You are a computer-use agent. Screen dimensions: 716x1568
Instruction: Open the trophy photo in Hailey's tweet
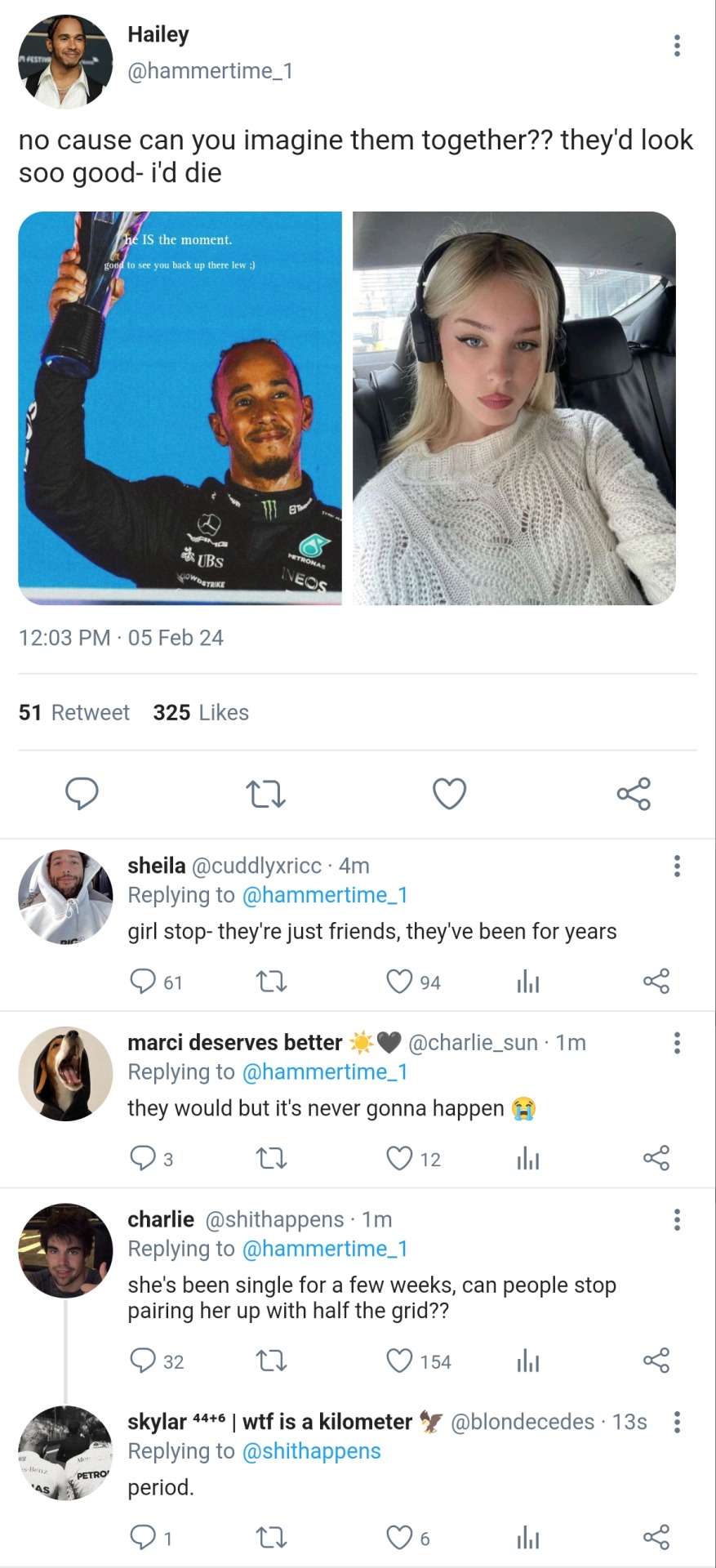coord(180,408)
